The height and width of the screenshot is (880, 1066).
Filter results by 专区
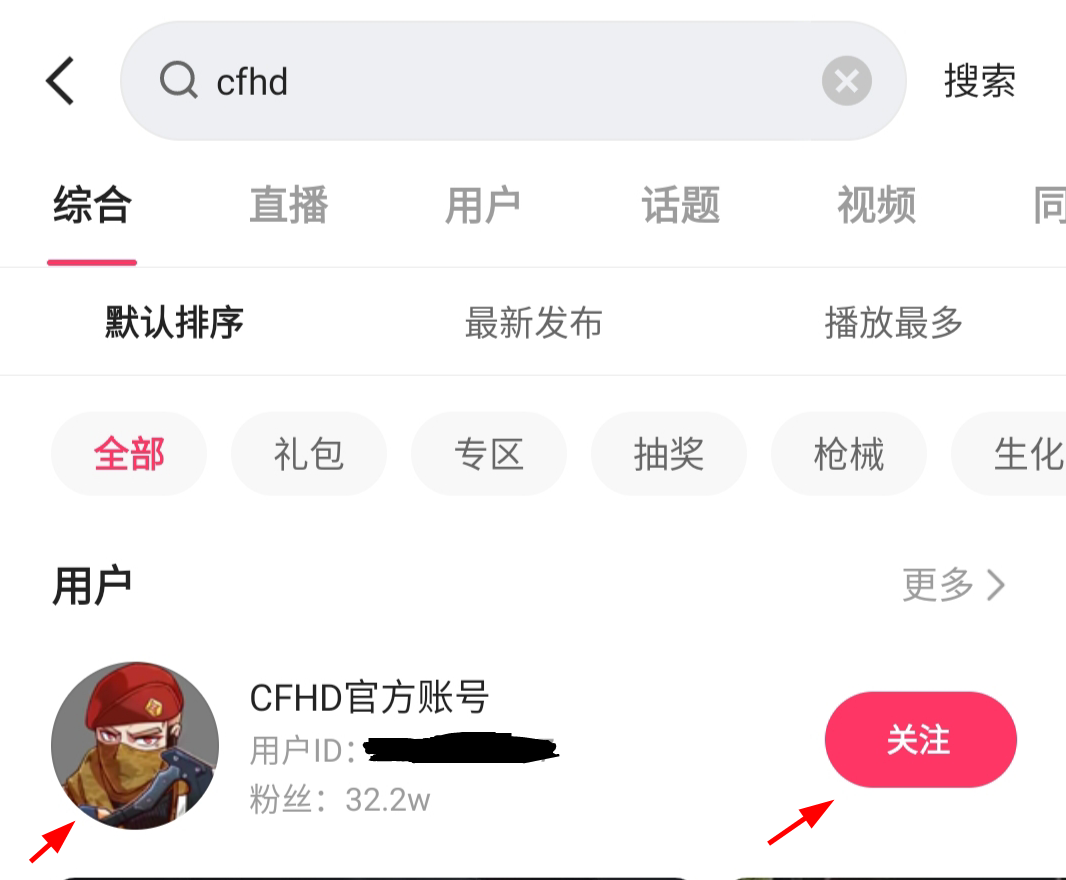click(488, 455)
